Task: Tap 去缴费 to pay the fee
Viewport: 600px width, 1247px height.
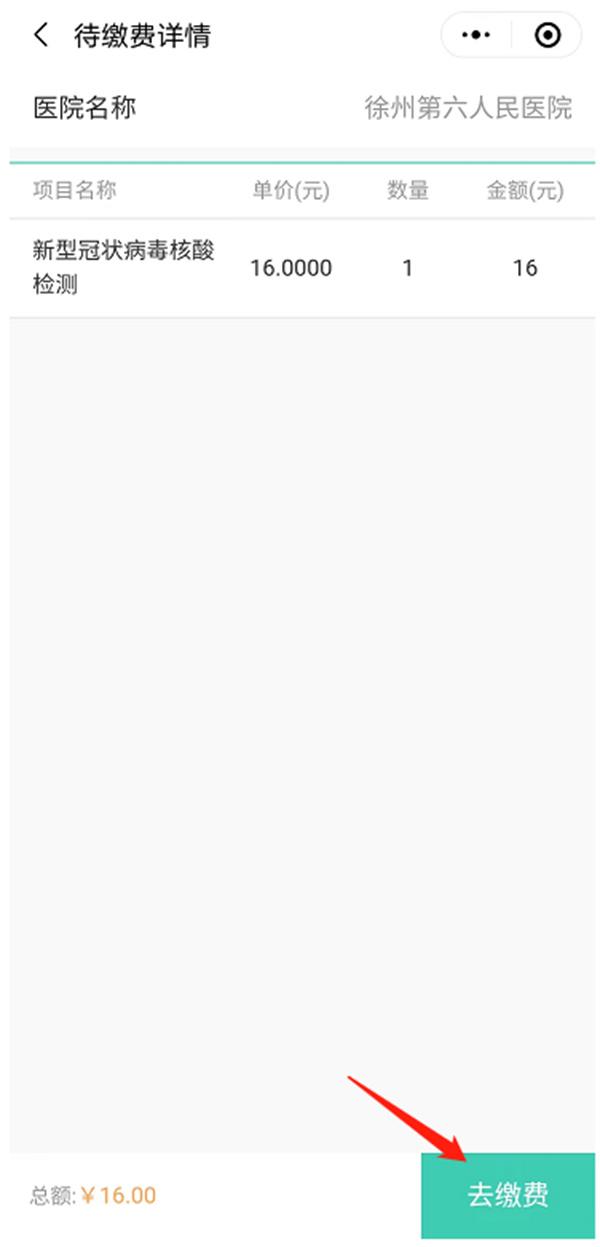Action: coord(508,1195)
